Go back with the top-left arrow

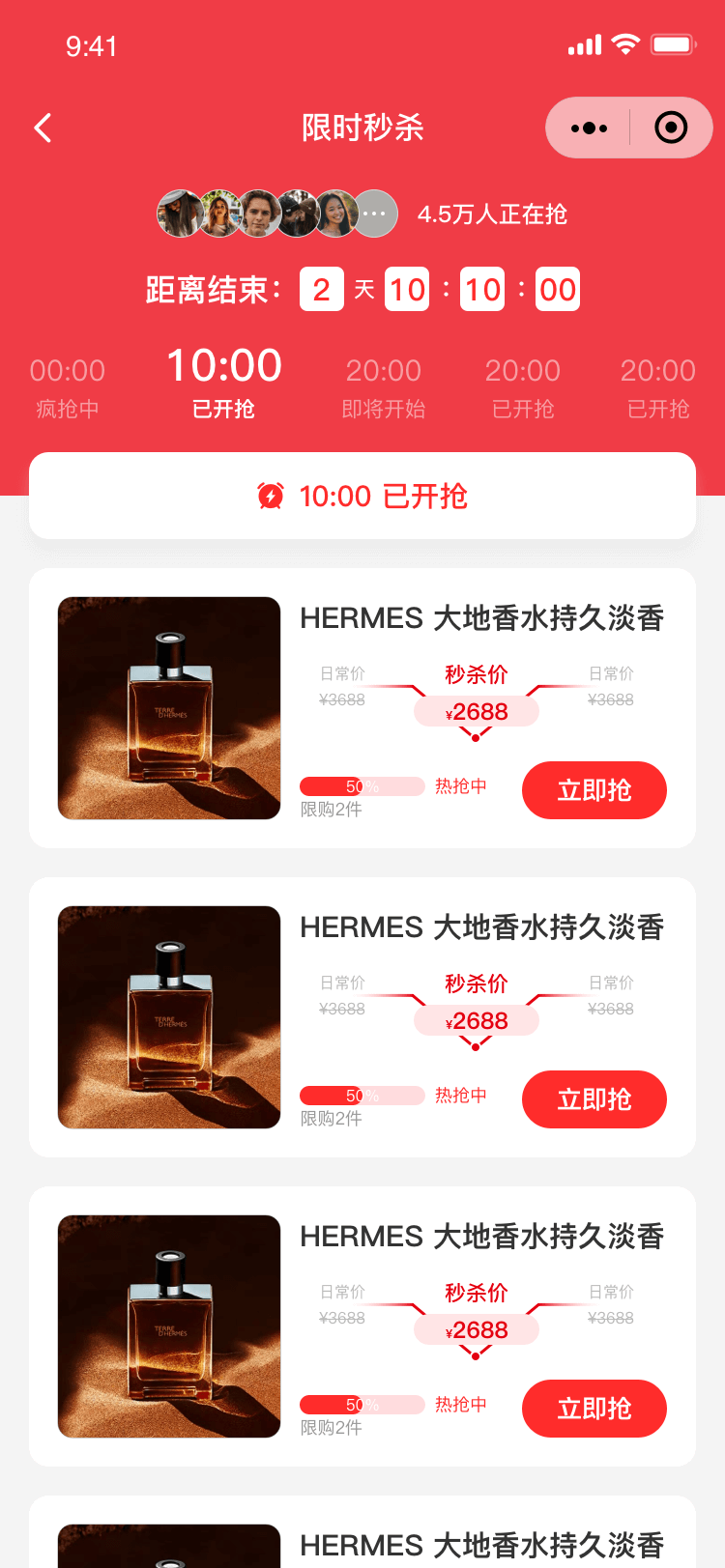[x=43, y=128]
